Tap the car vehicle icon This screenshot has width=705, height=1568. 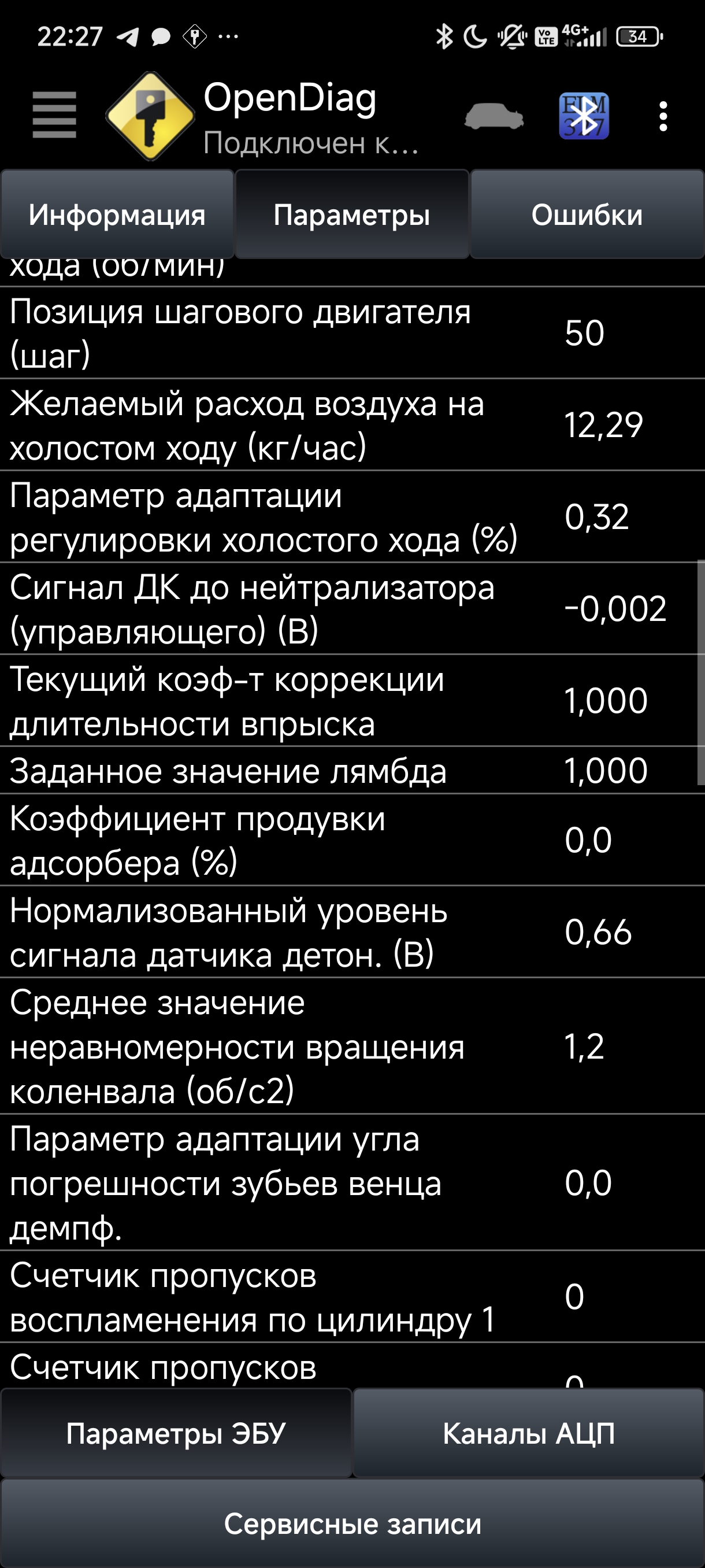click(493, 116)
